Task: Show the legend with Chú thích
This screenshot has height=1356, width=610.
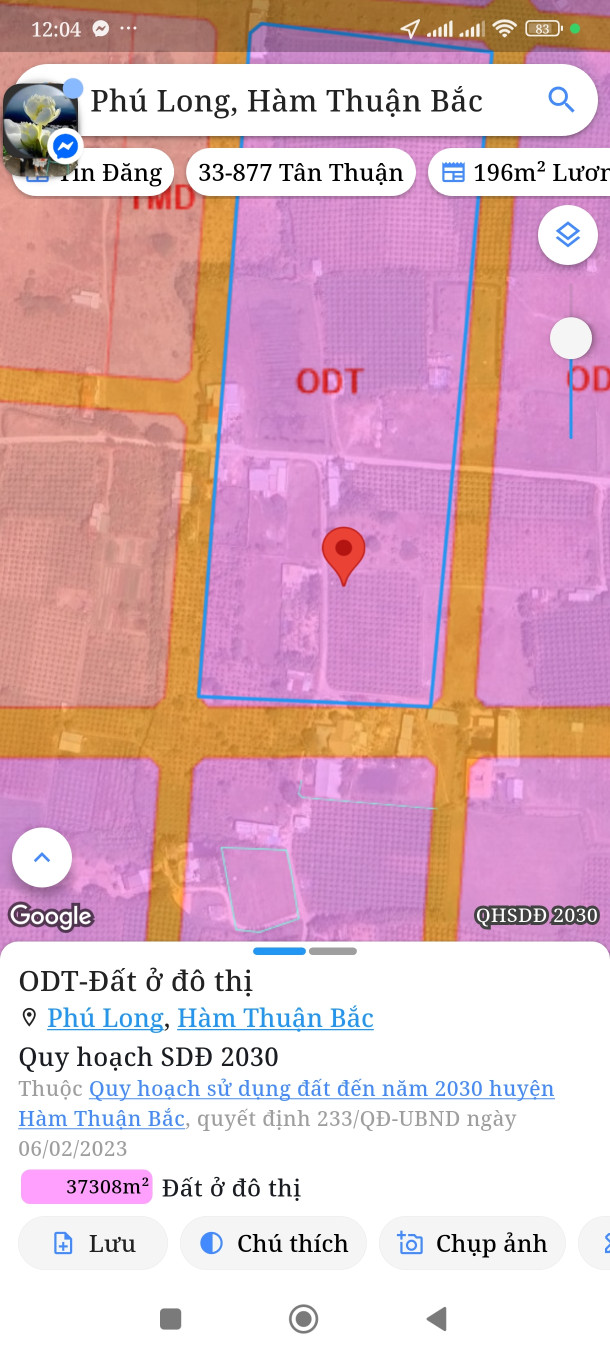Action: (x=273, y=1243)
